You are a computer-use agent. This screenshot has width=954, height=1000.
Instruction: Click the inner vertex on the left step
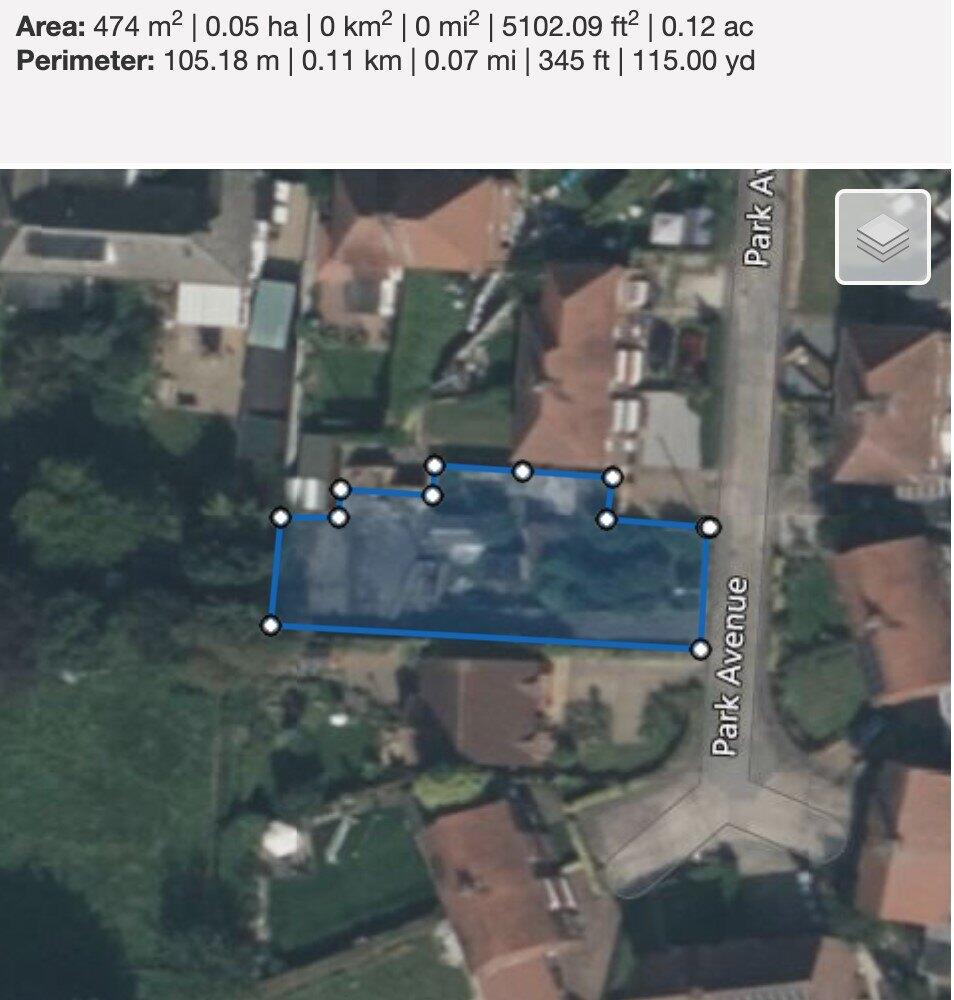(338, 518)
